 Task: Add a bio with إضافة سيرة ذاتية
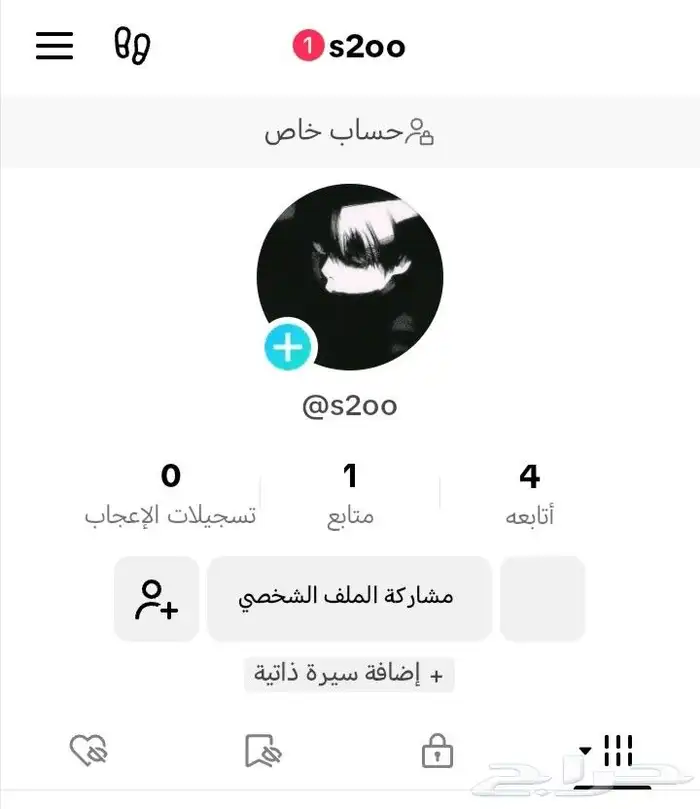349,675
